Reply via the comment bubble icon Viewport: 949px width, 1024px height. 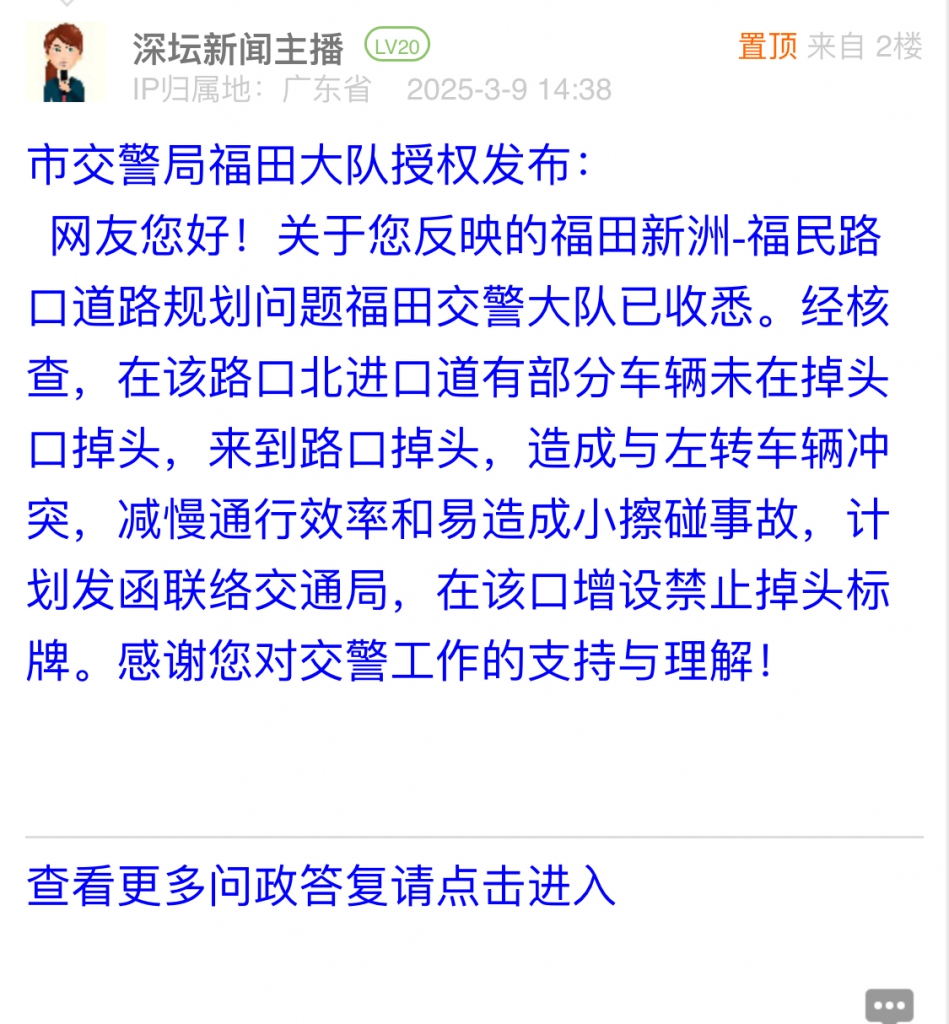coord(888,1006)
